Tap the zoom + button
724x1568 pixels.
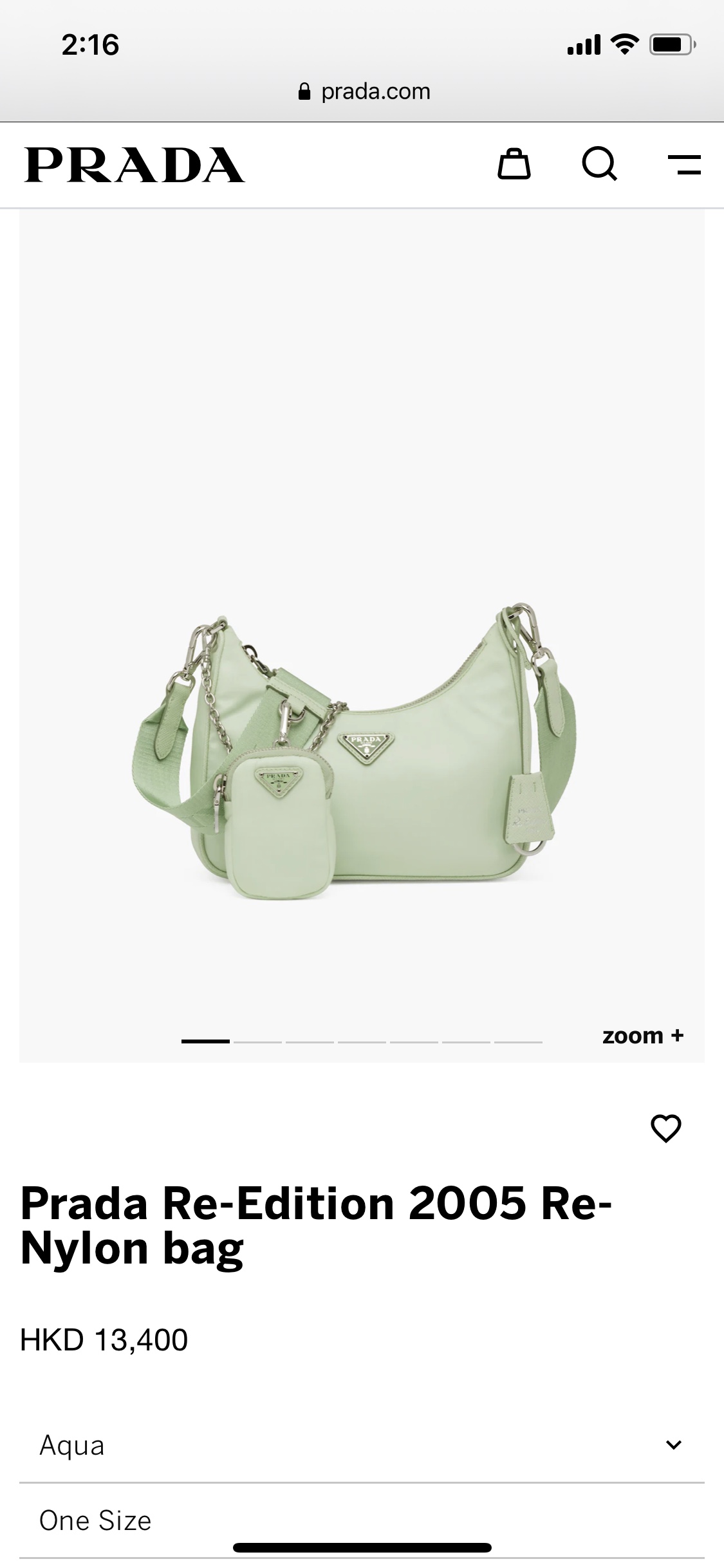(x=642, y=1036)
